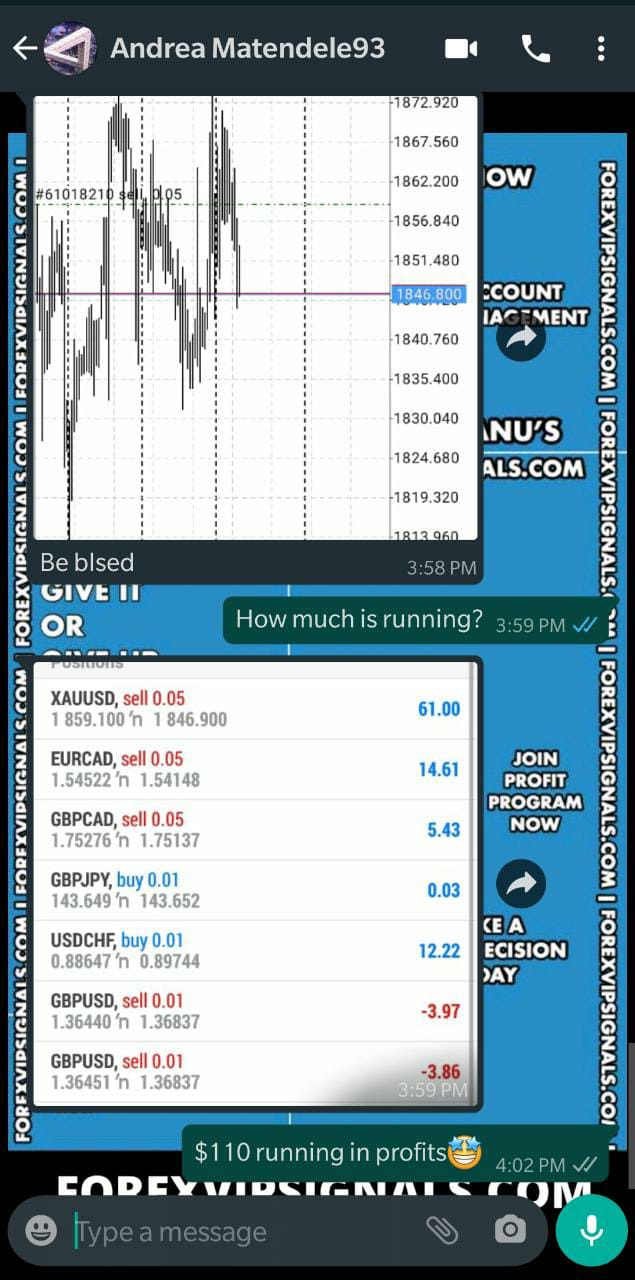The height and width of the screenshot is (1280, 635).
Task: Start a voice call with Andrea
Action: point(535,48)
